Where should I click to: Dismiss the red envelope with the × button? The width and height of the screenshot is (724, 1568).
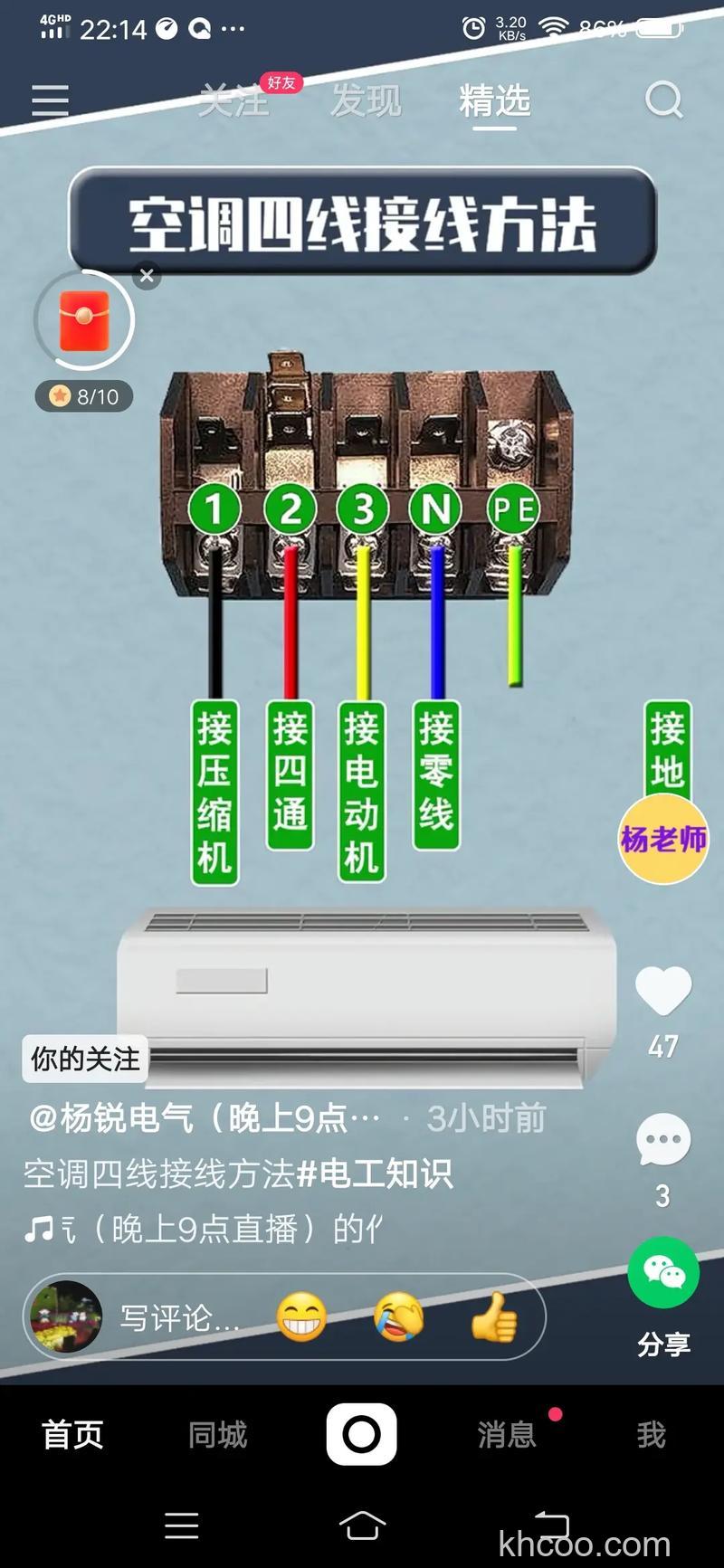coord(147,277)
